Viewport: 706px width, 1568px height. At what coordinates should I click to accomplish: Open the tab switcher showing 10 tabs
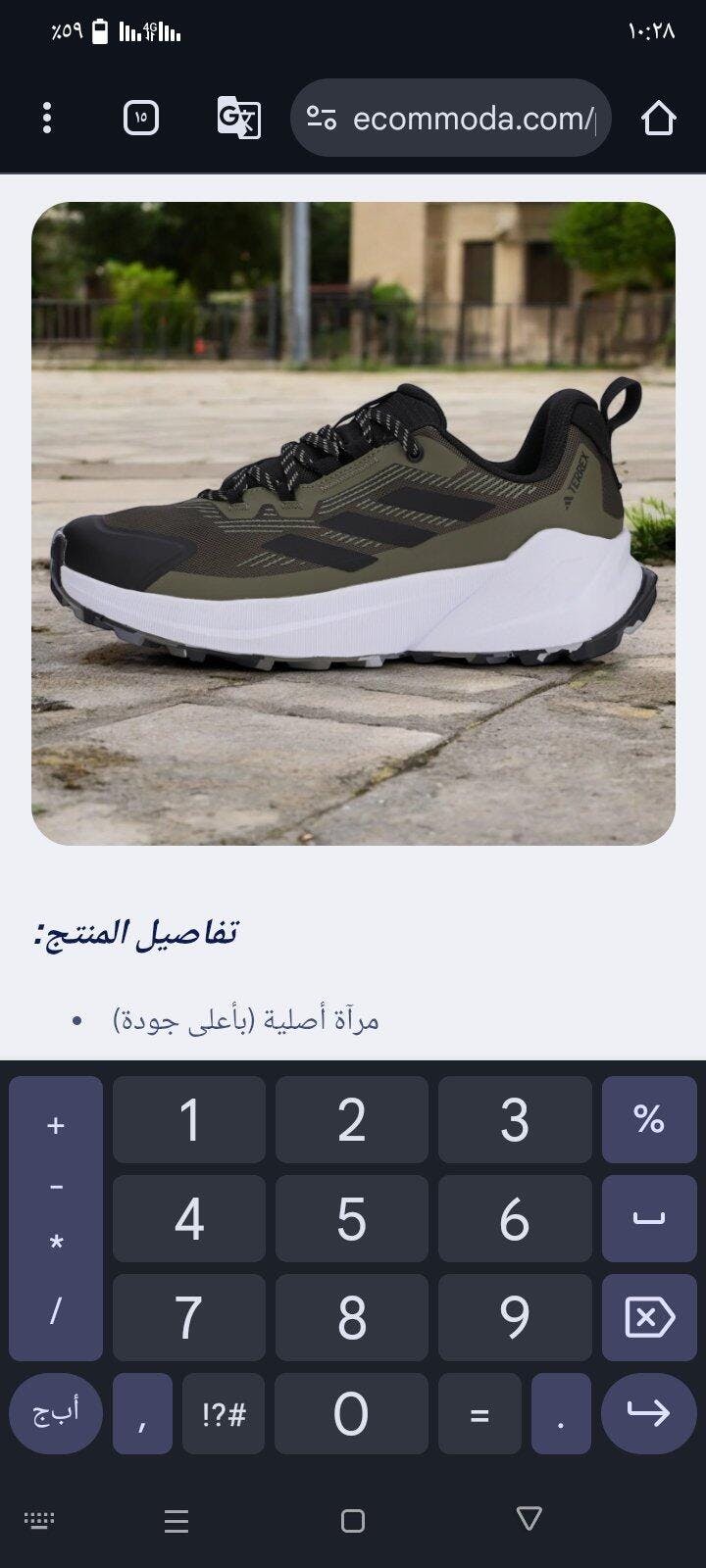point(141,119)
